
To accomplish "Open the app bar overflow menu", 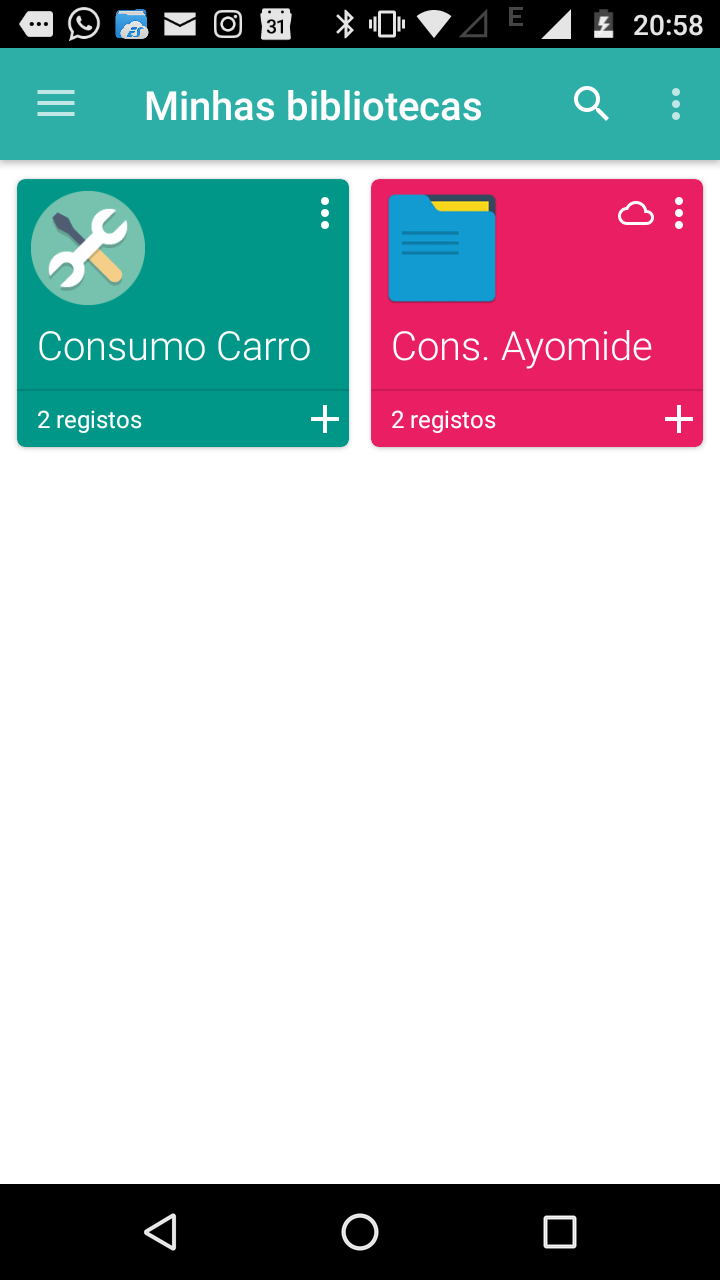I will 676,104.
